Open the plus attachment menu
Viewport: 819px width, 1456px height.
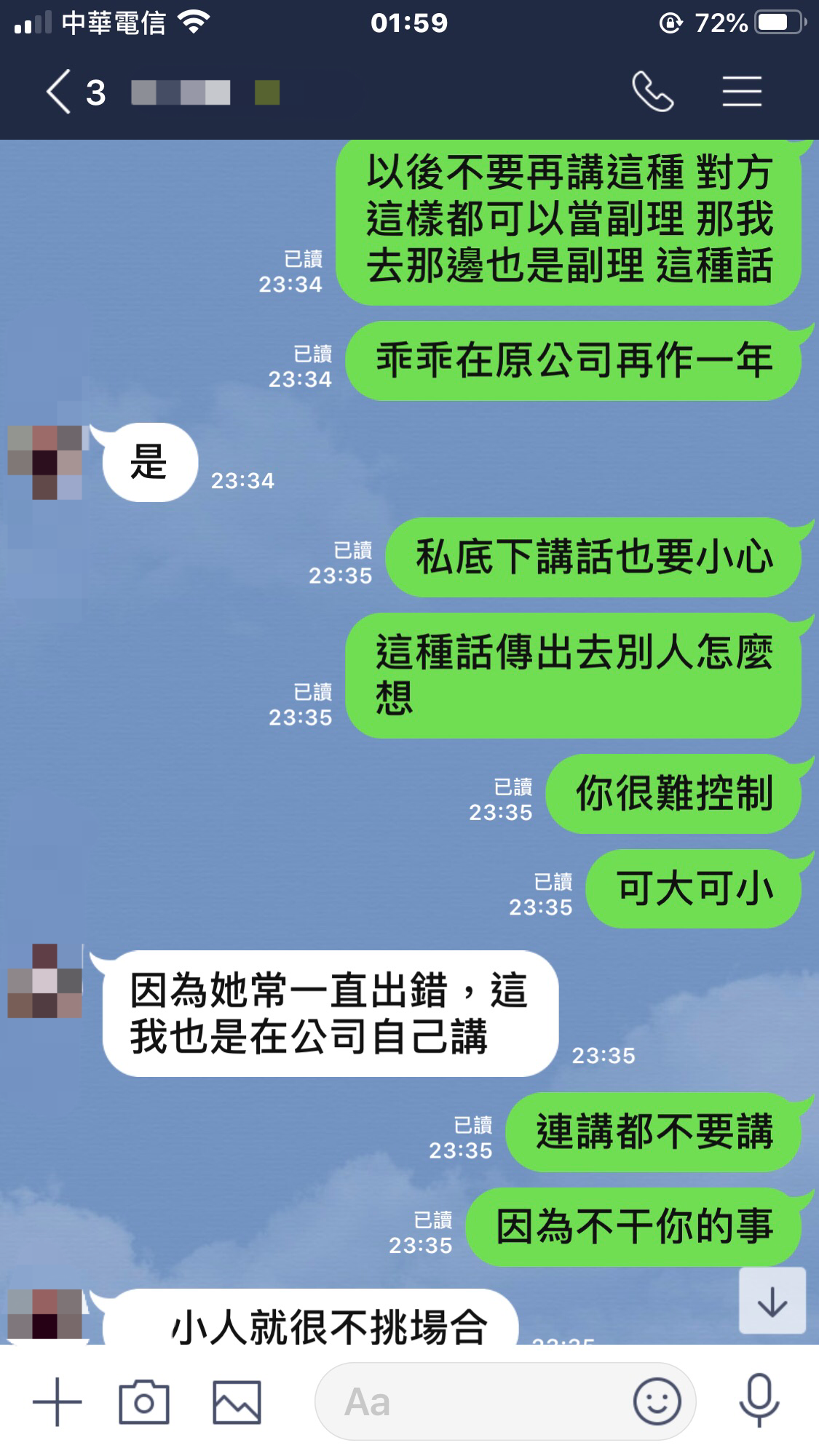57,1401
